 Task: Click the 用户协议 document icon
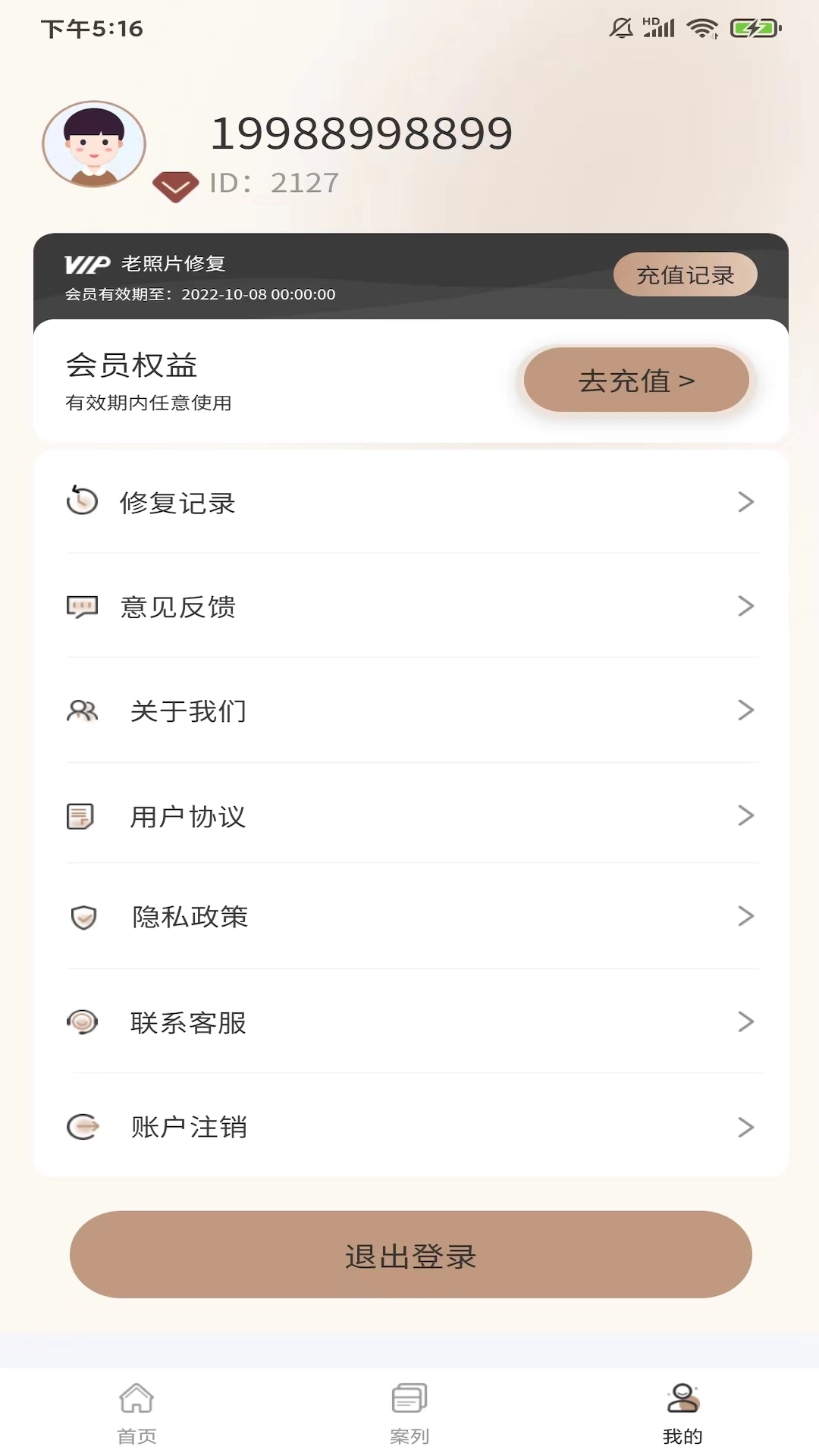[x=81, y=815]
